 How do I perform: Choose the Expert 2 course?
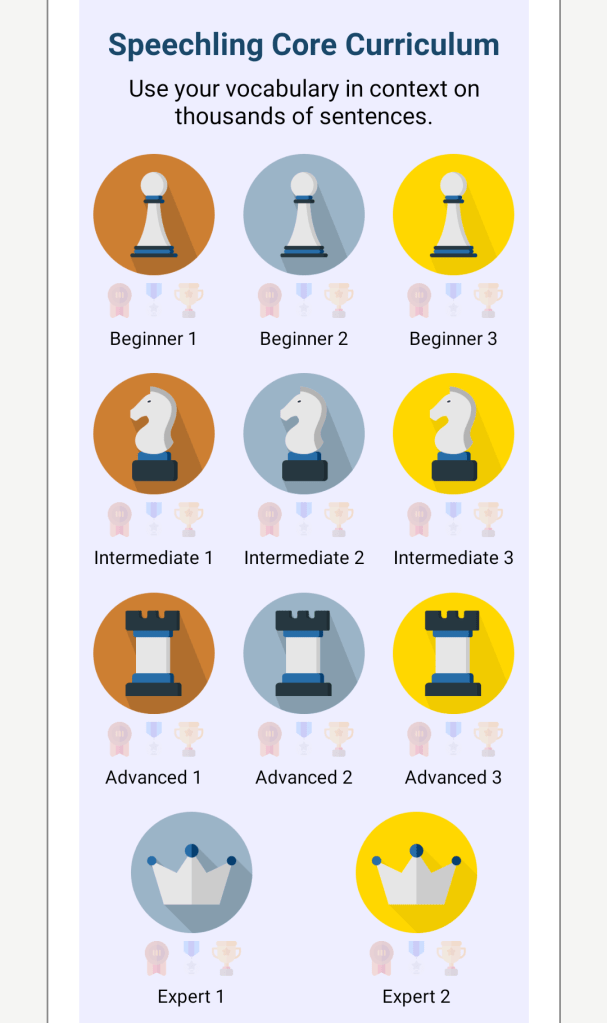click(x=416, y=872)
